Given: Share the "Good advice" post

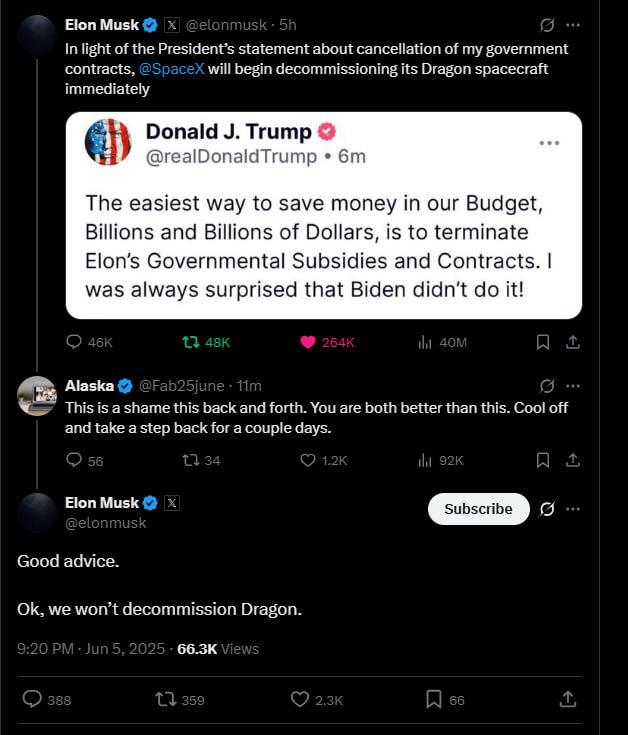Looking at the screenshot, I should [567, 700].
